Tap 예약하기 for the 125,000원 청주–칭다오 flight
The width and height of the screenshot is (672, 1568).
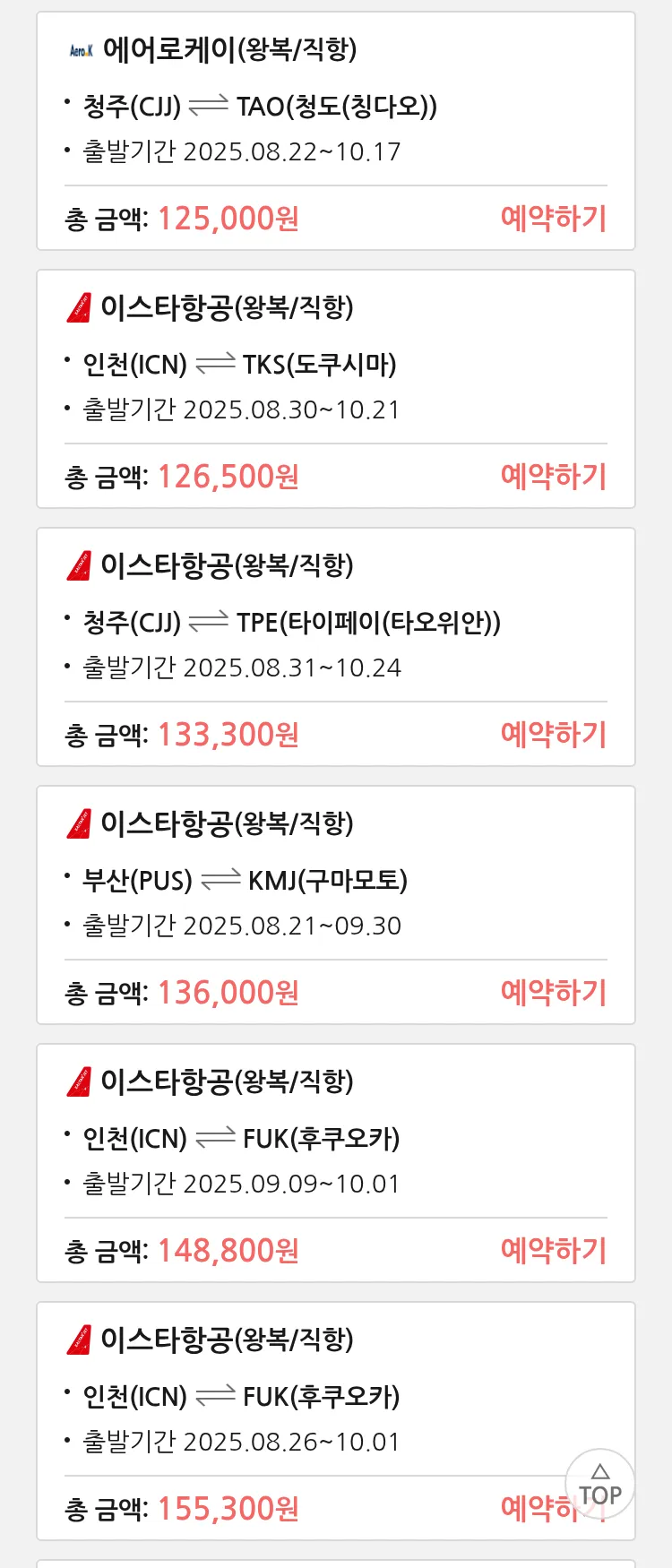coord(553,219)
